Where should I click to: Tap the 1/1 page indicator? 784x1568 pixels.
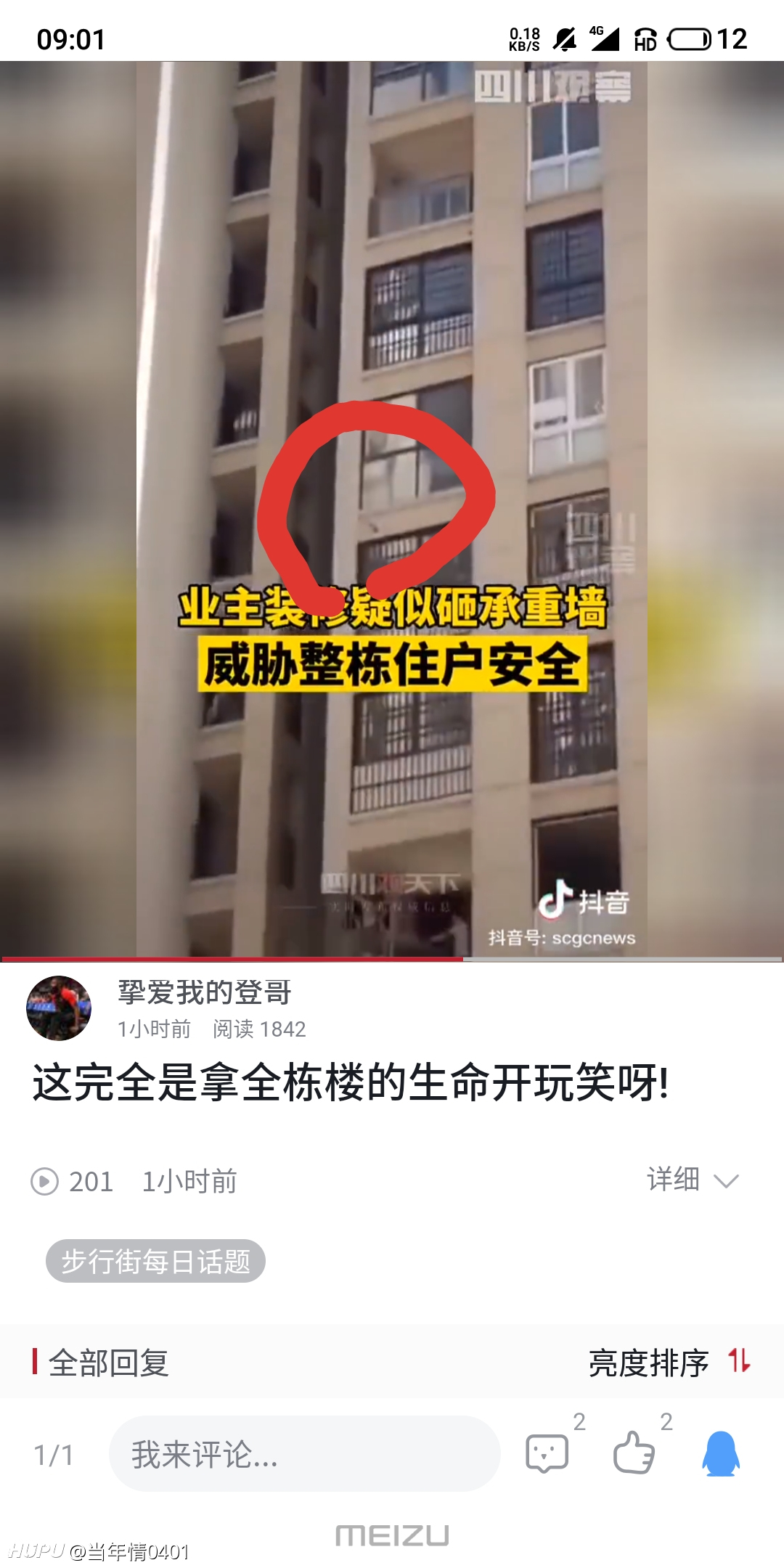pos(54,1455)
